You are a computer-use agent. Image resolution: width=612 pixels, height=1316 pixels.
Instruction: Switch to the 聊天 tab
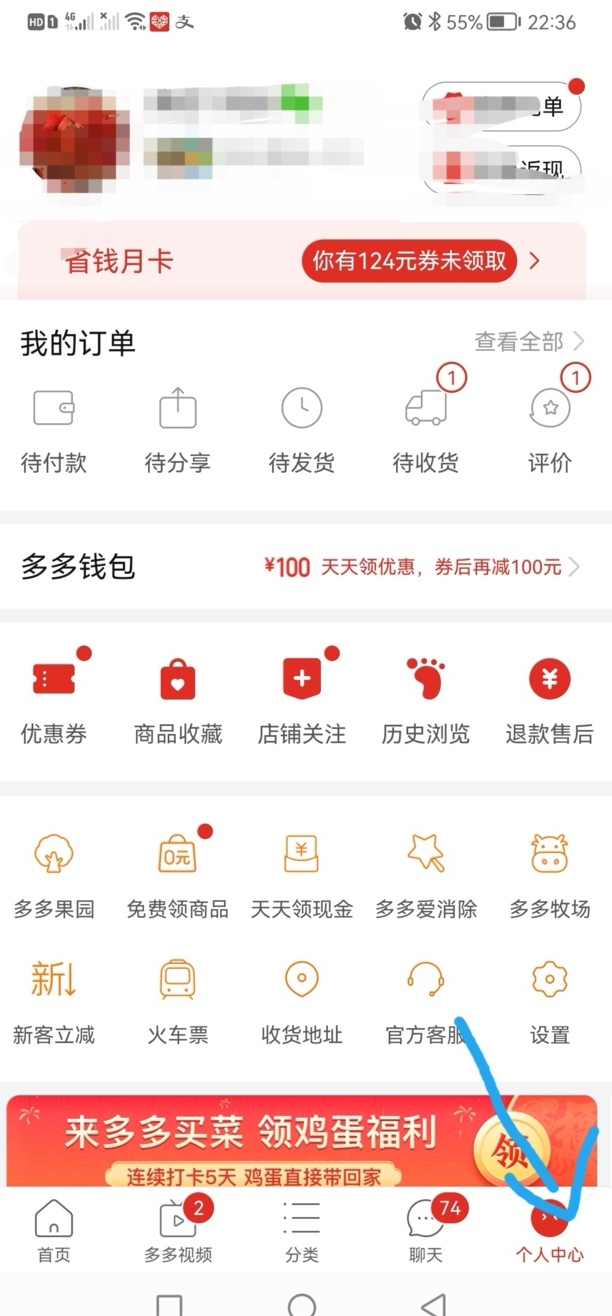(426, 1230)
